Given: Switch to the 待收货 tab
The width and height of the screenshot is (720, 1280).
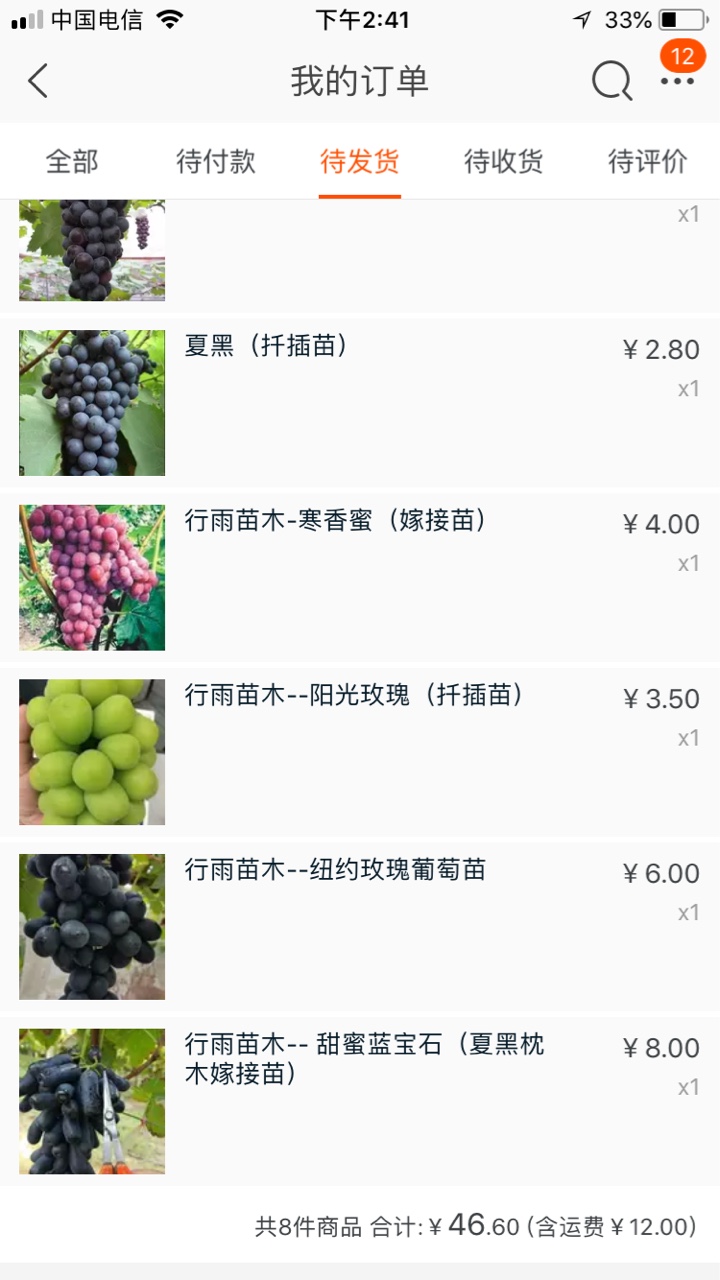Looking at the screenshot, I should click(504, 161).
